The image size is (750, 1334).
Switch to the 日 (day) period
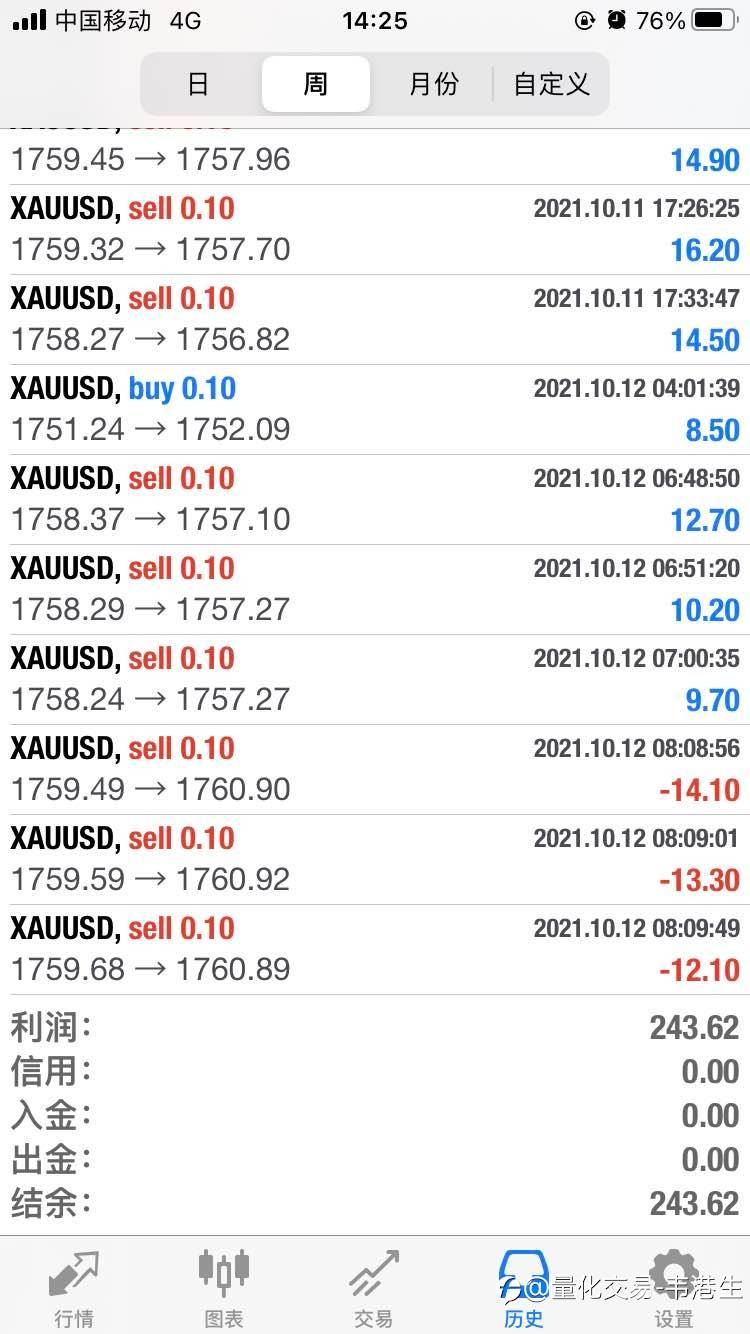coord(199,84)
